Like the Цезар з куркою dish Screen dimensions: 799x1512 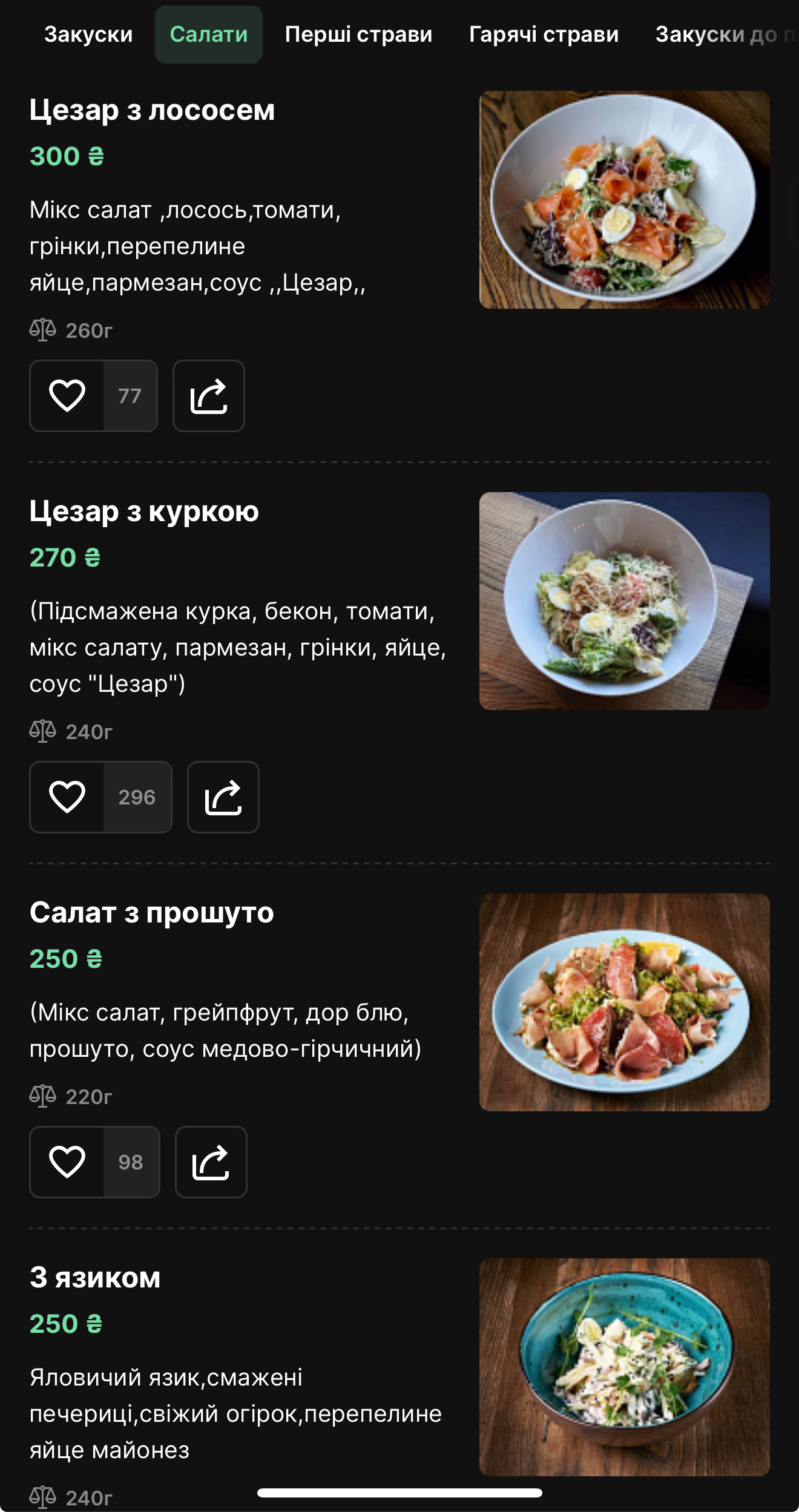click(x=67, y=797)
